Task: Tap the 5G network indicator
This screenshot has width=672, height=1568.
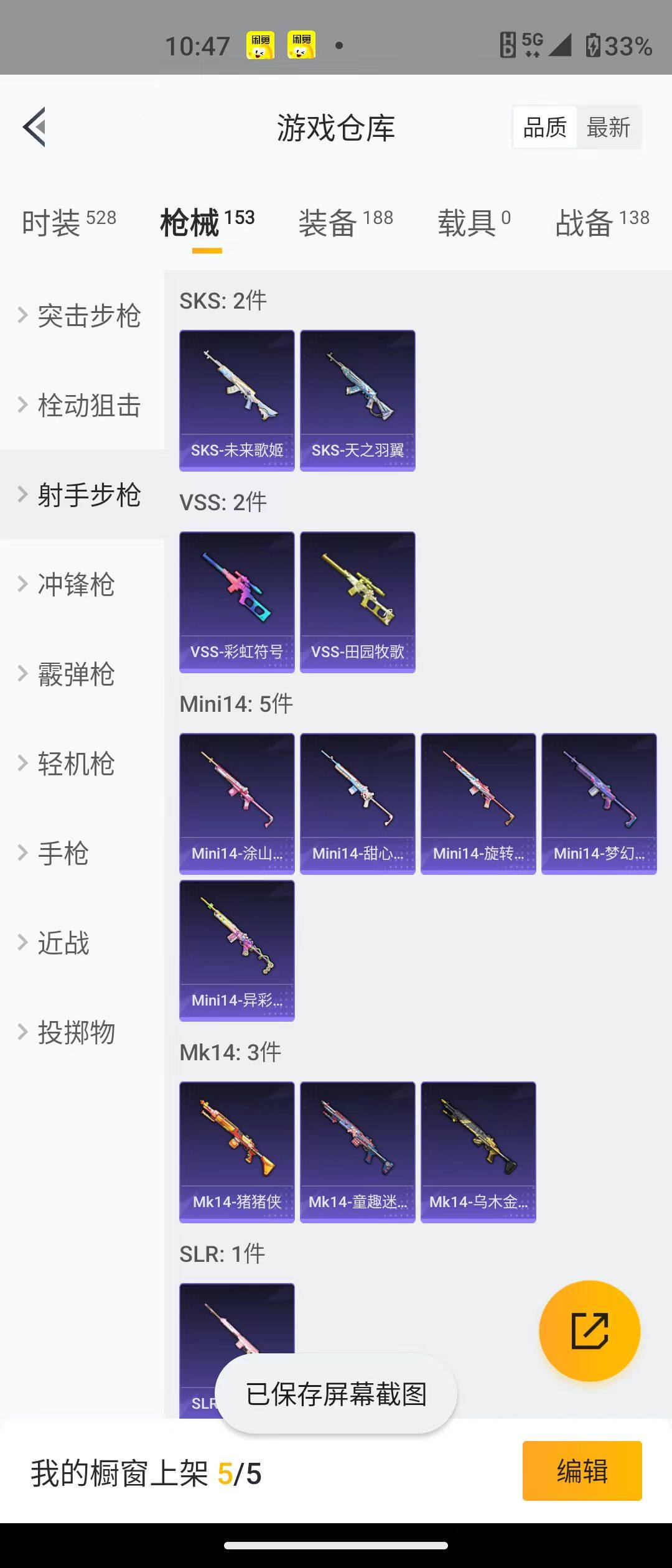Action: pyautogui.click(x=532, y=40)
